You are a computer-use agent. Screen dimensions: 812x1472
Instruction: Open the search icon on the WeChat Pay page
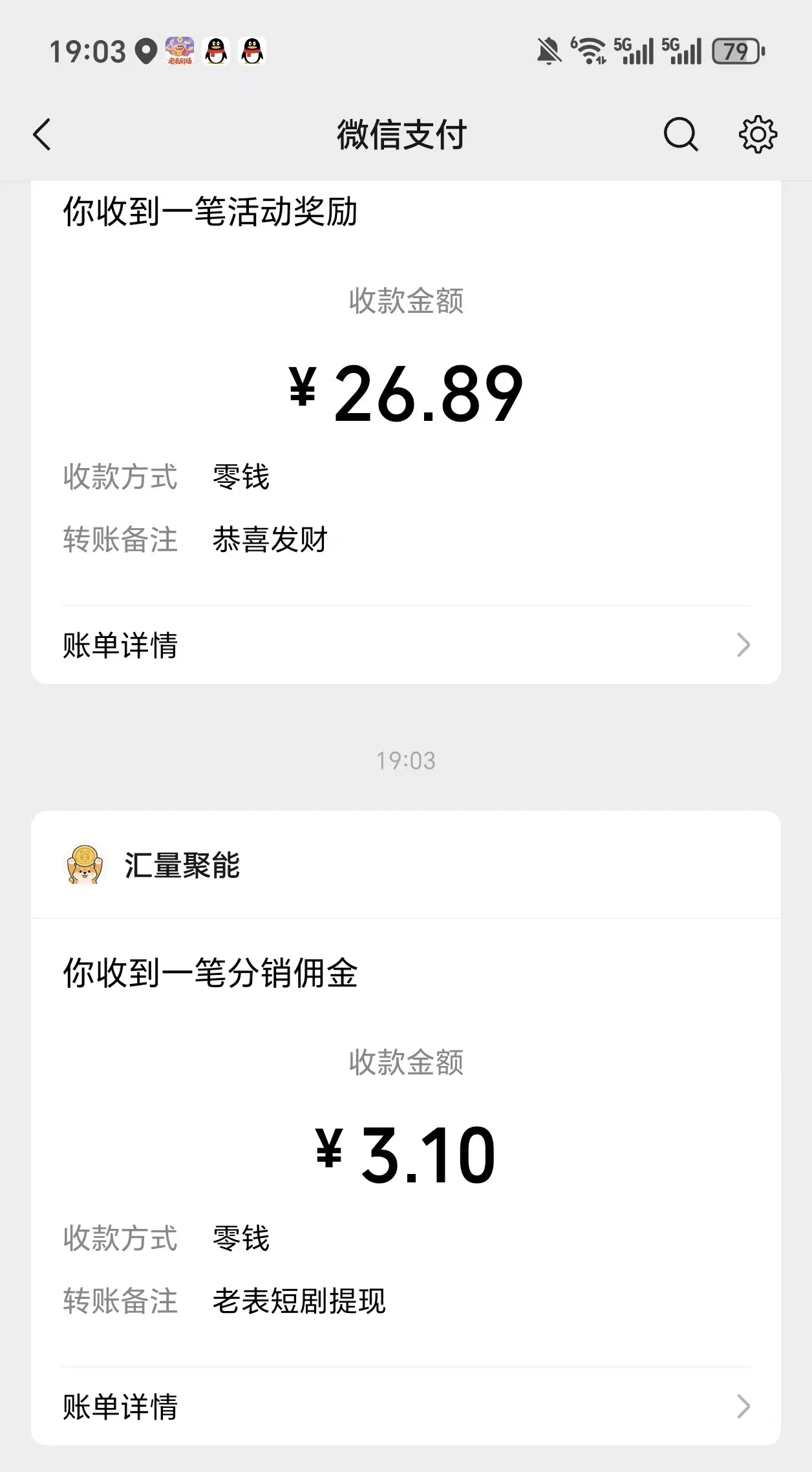click(681, 135)
